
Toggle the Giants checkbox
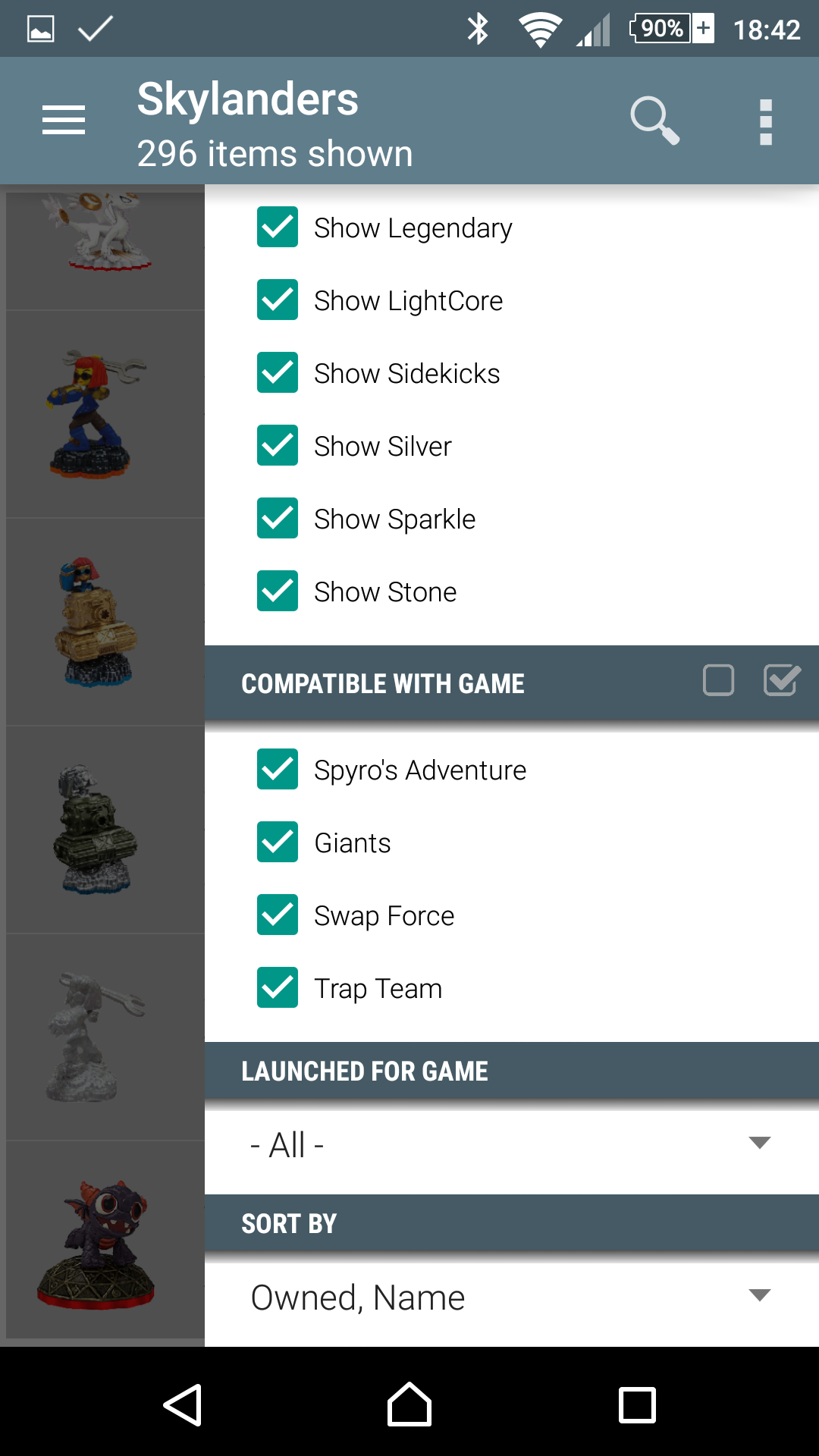pyautogui.click(x=278, y=843)
